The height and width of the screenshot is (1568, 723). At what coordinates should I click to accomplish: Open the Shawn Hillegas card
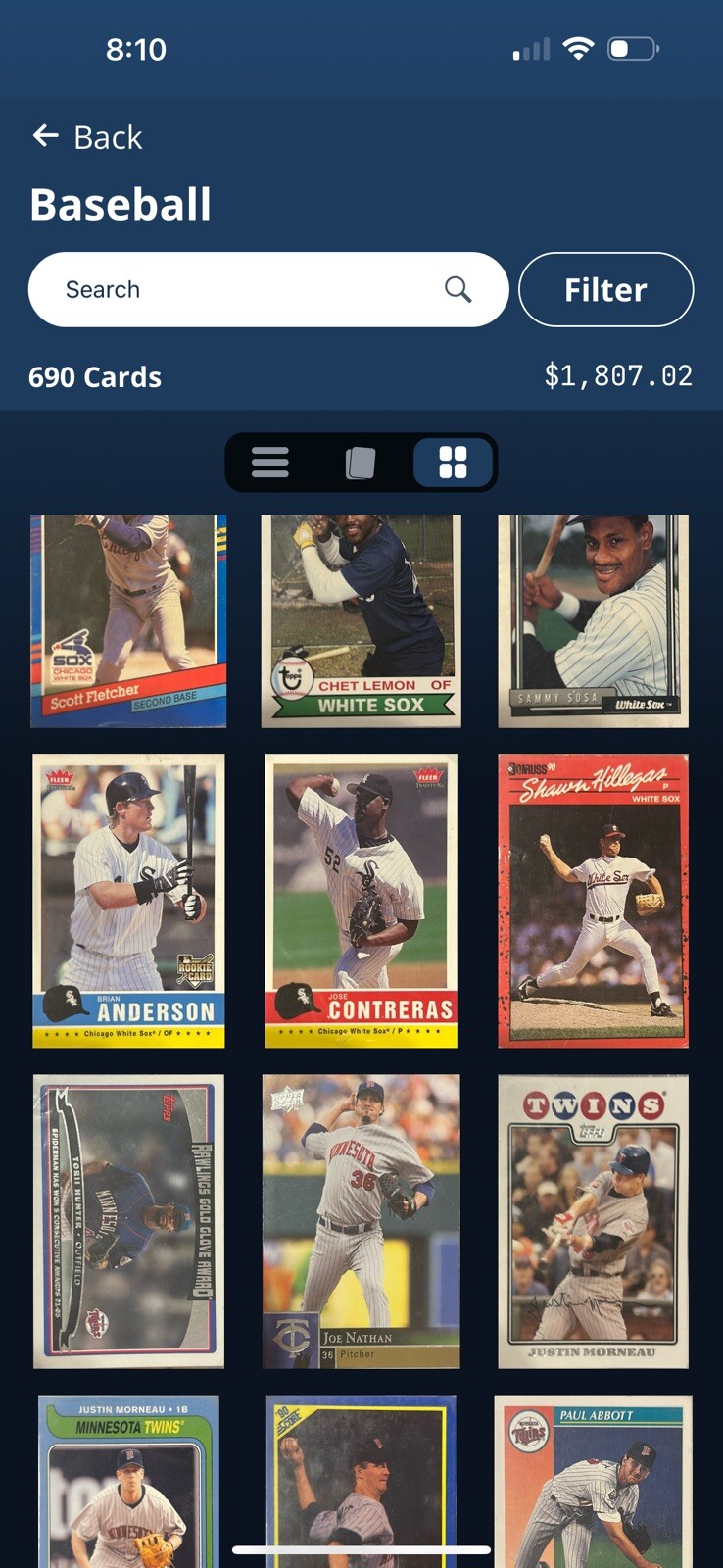coord(593,900)
